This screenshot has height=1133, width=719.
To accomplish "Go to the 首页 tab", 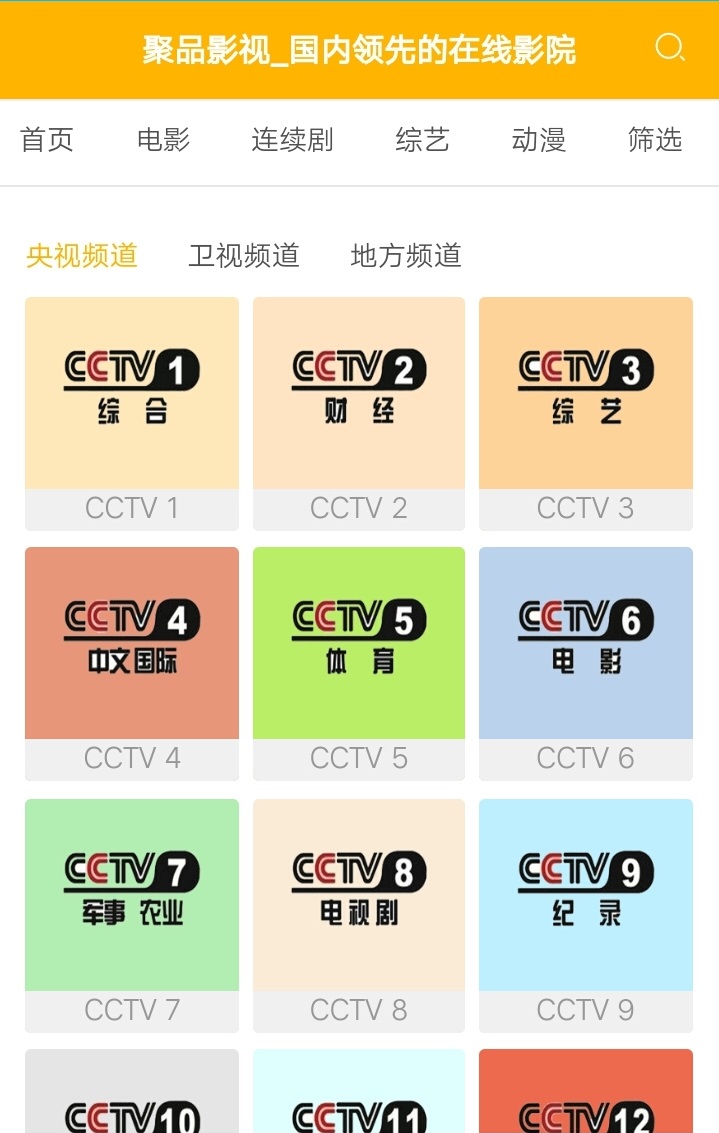I will click(47, 140).
